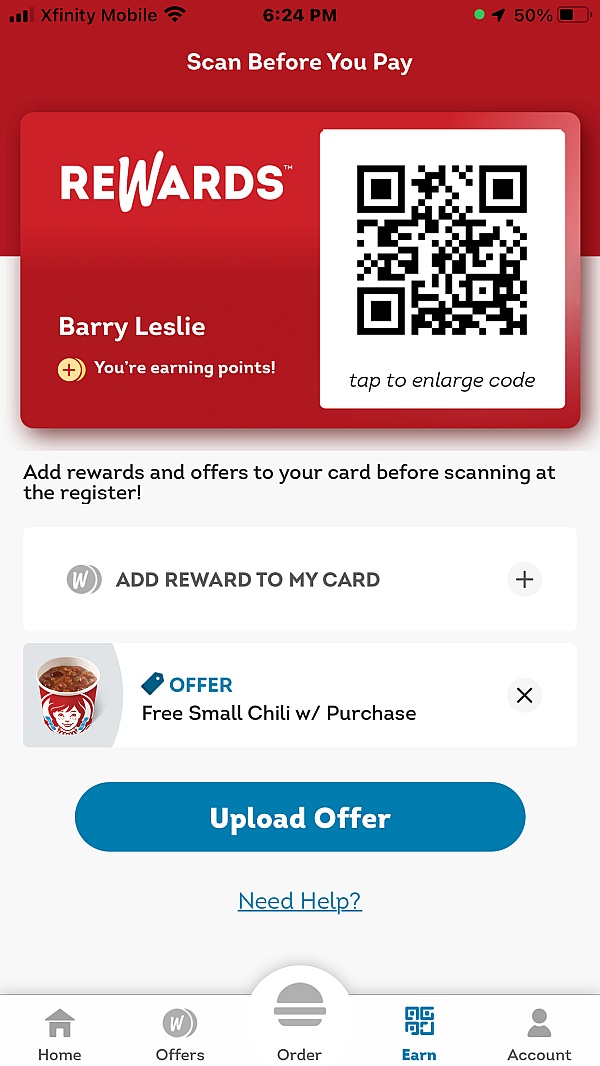Go to the Home tab
The height and width of the screenshot is (1066, 600).
pos(60,1034)
